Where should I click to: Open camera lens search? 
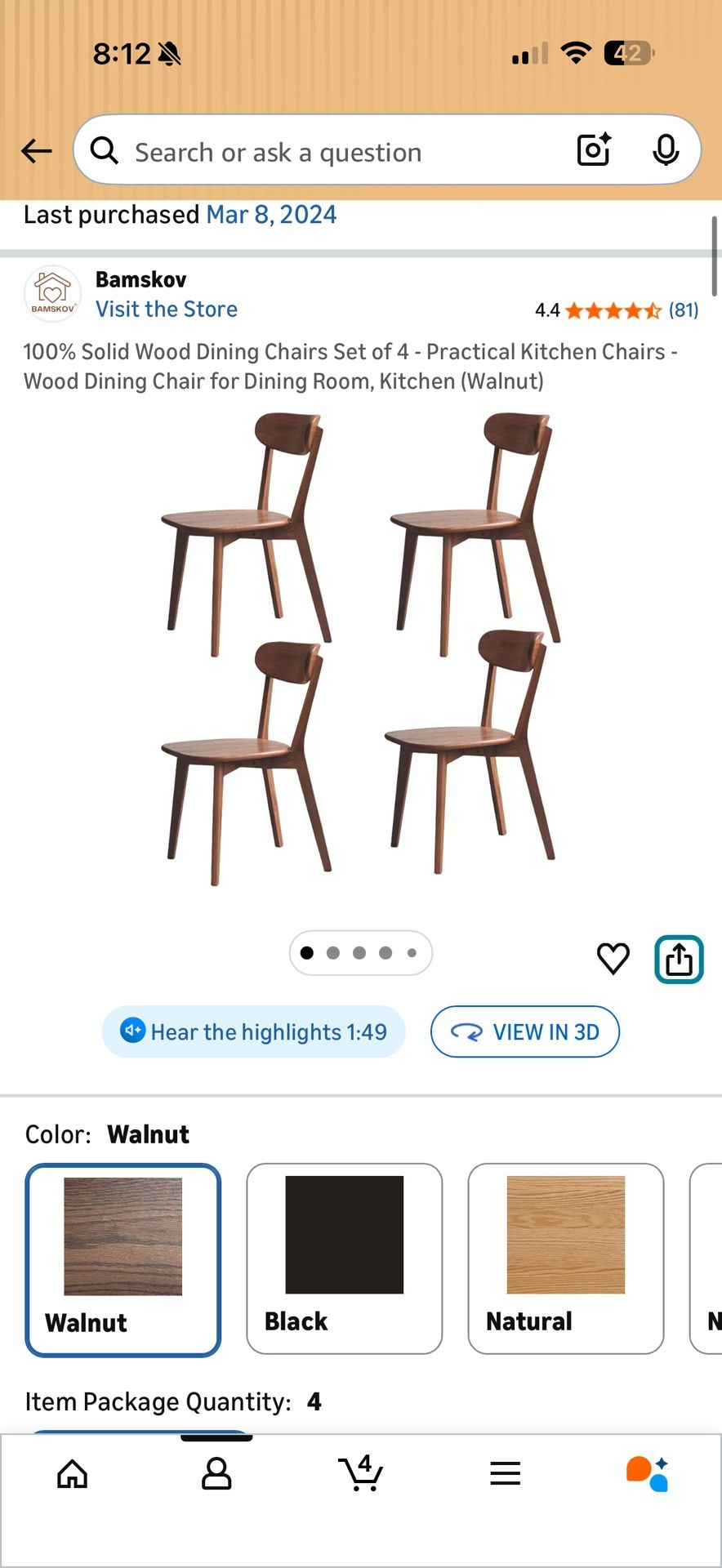point(594,149)
